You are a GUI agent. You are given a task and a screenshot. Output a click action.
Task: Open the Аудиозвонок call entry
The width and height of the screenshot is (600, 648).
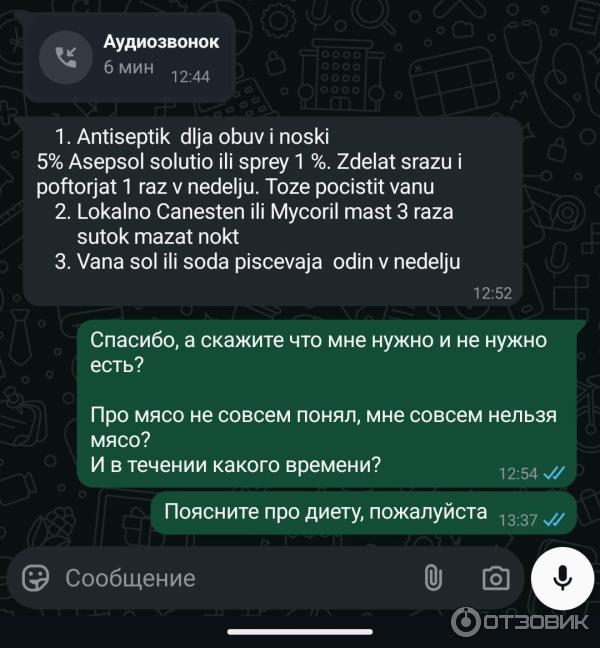click(129, 57)
